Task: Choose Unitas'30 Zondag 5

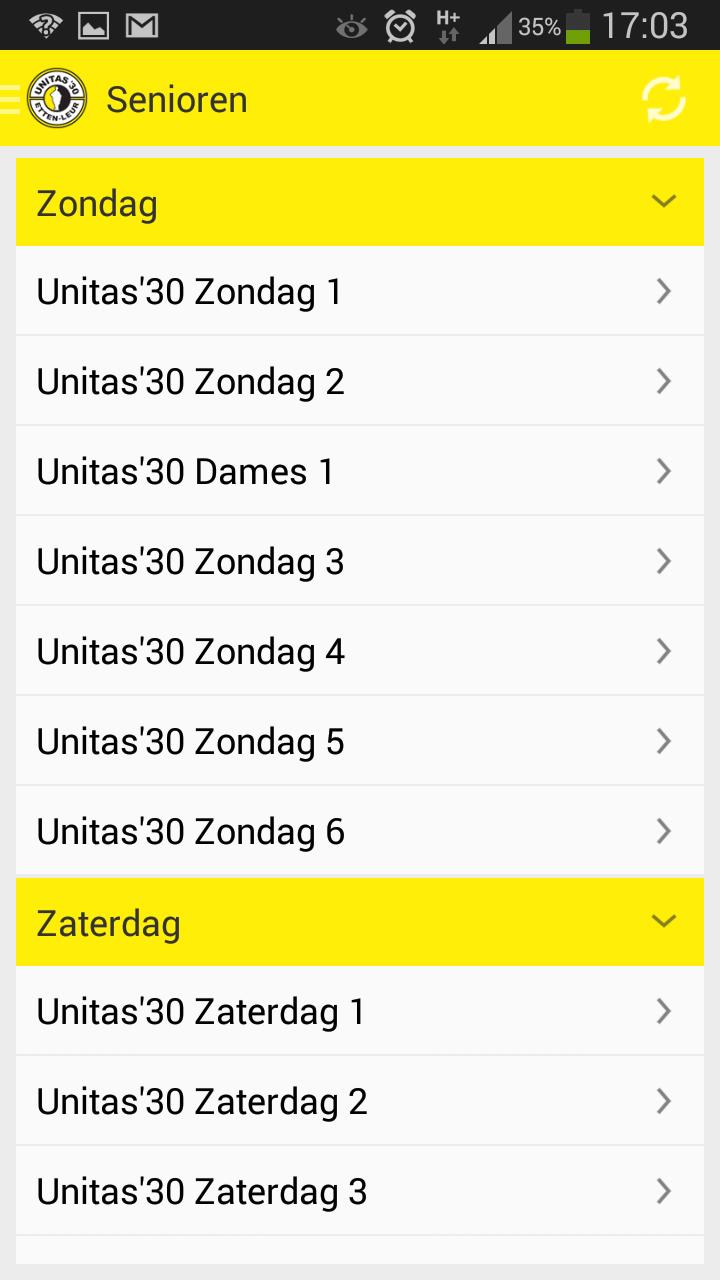Action: click(x=360, y=742)
